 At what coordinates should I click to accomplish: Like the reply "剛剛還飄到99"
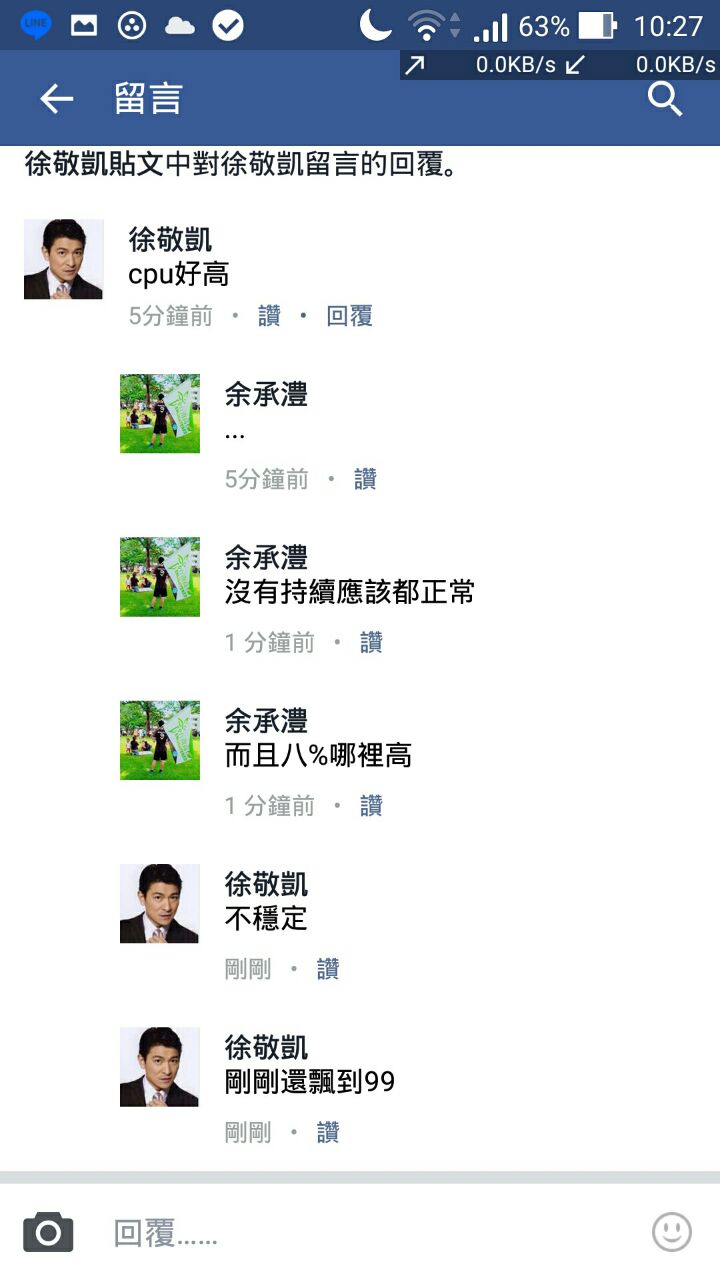328,1132
